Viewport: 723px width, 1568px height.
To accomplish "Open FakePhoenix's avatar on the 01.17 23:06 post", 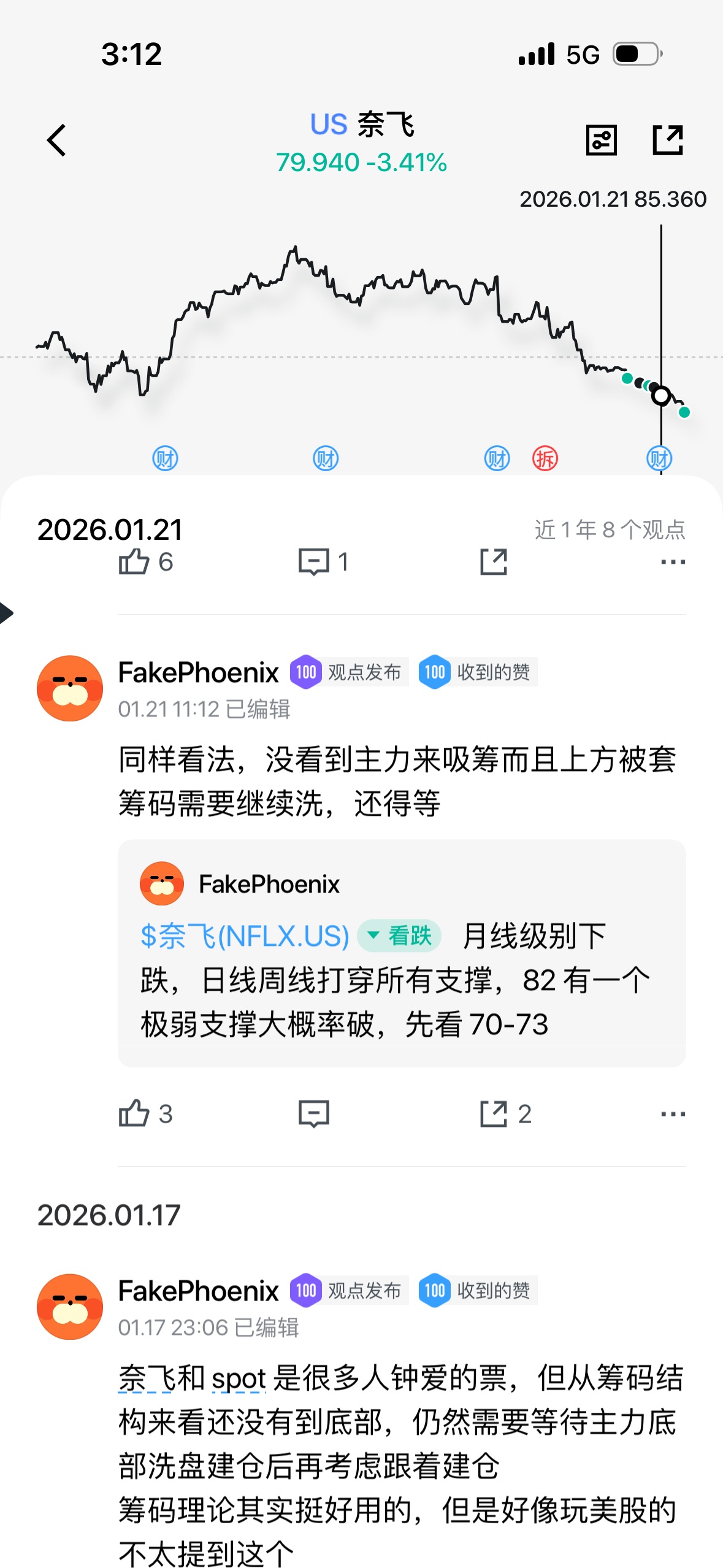I will [x=69, y=1306].
